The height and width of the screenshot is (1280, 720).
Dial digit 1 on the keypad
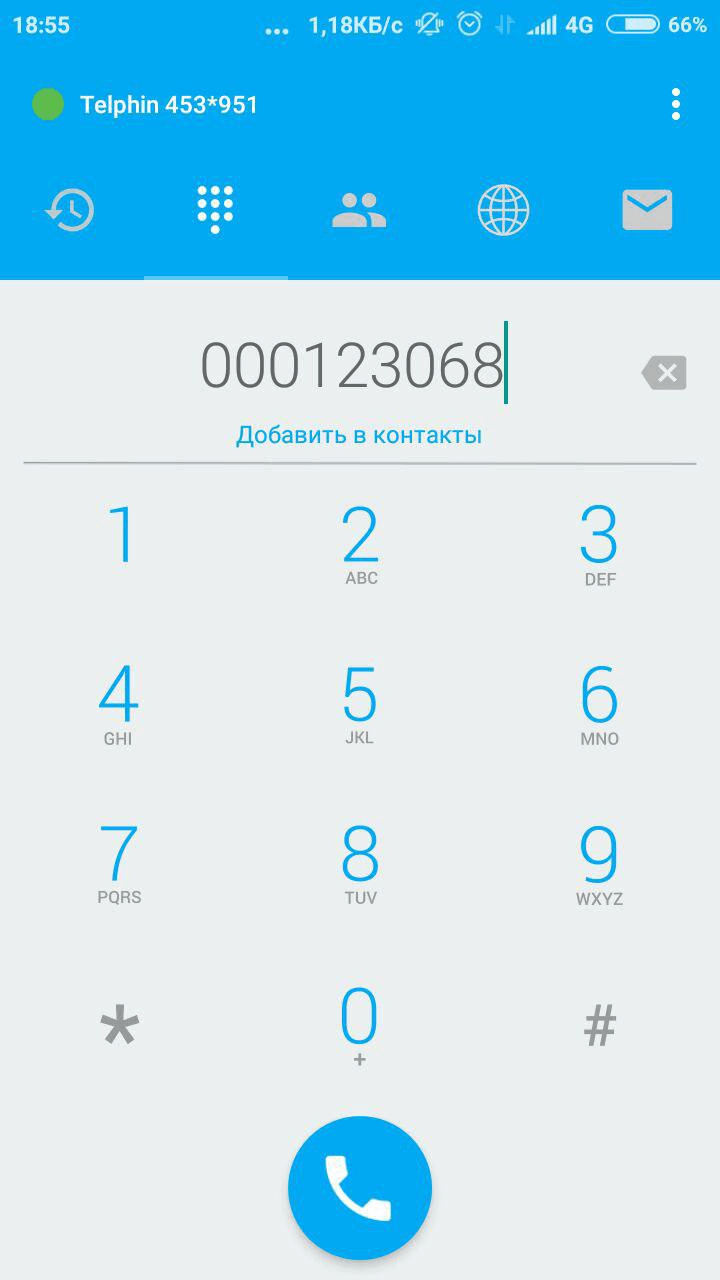120,545
